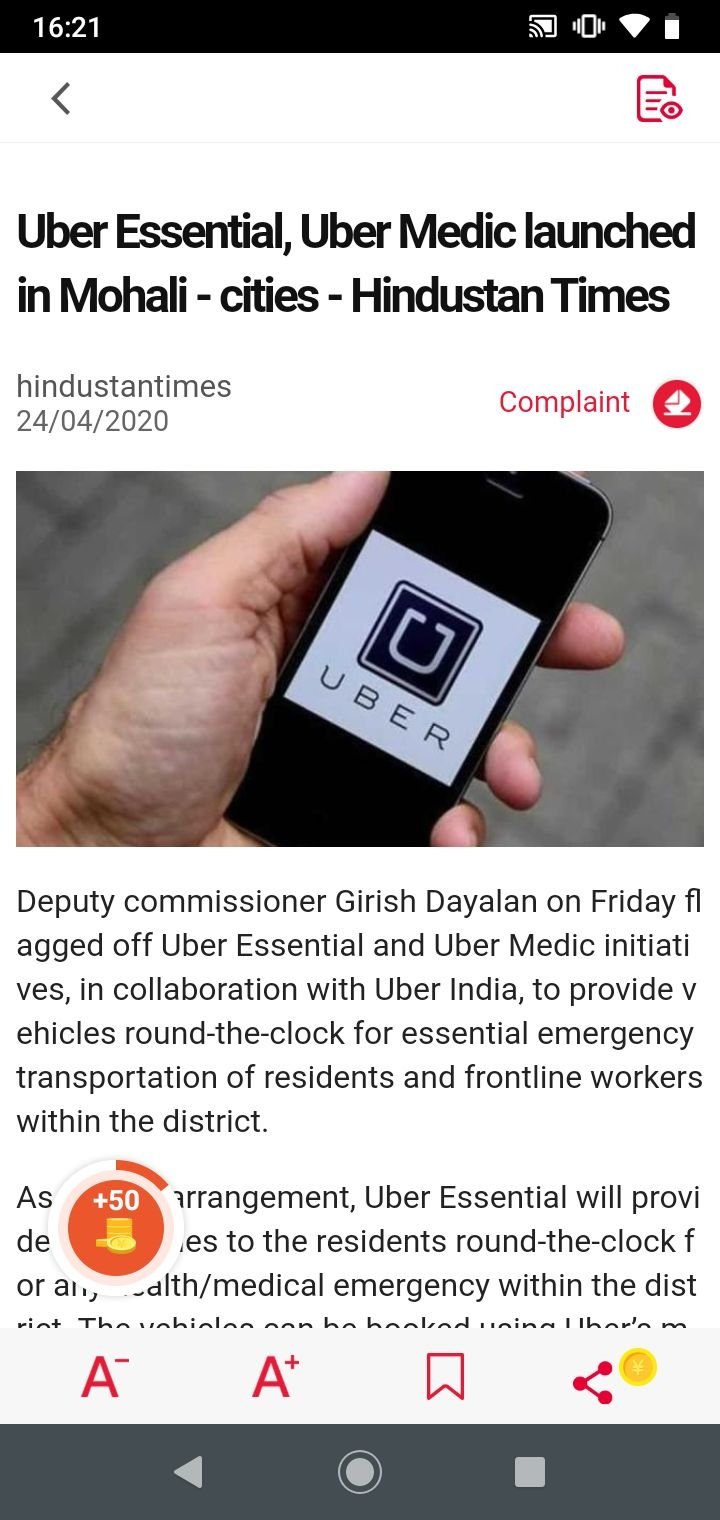Bookmark this Uber article
The height and width of the screenshot is (1520, 720).
tap(445, 1377)
